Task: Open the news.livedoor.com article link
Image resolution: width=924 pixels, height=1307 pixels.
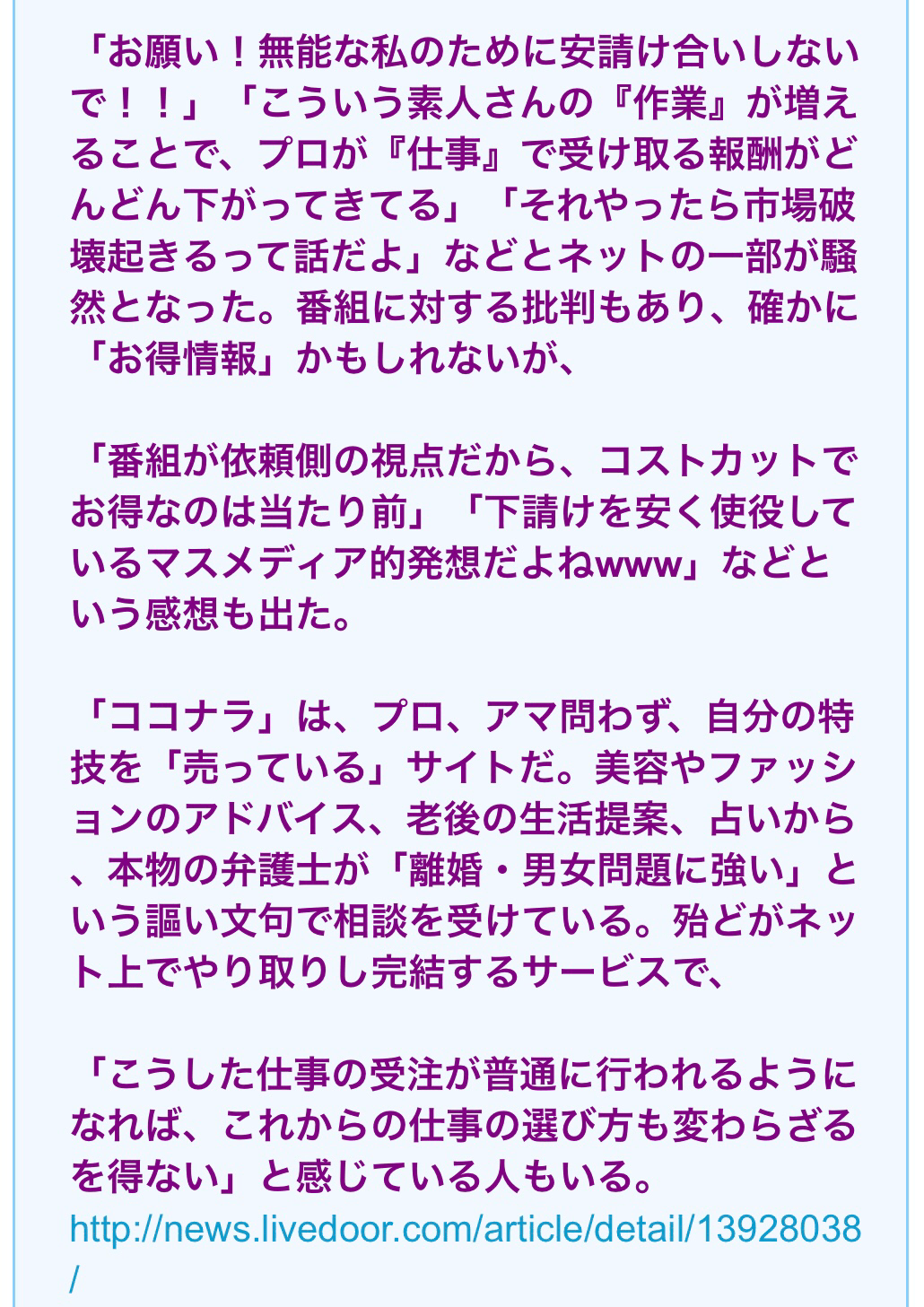Action: pyautogui.click(x=465, y=1229)
